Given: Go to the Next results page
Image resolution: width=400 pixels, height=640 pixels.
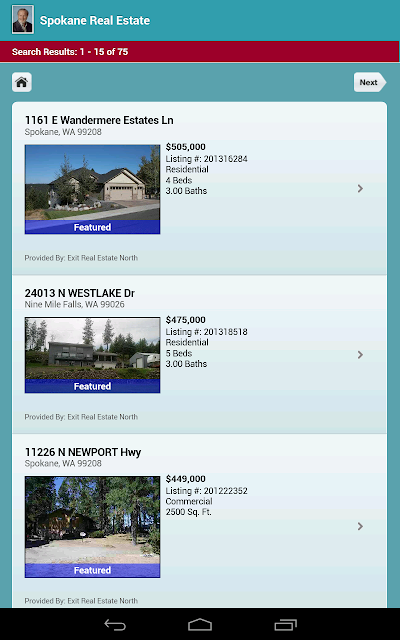Looking at the screenshot, I should [370, 82].
